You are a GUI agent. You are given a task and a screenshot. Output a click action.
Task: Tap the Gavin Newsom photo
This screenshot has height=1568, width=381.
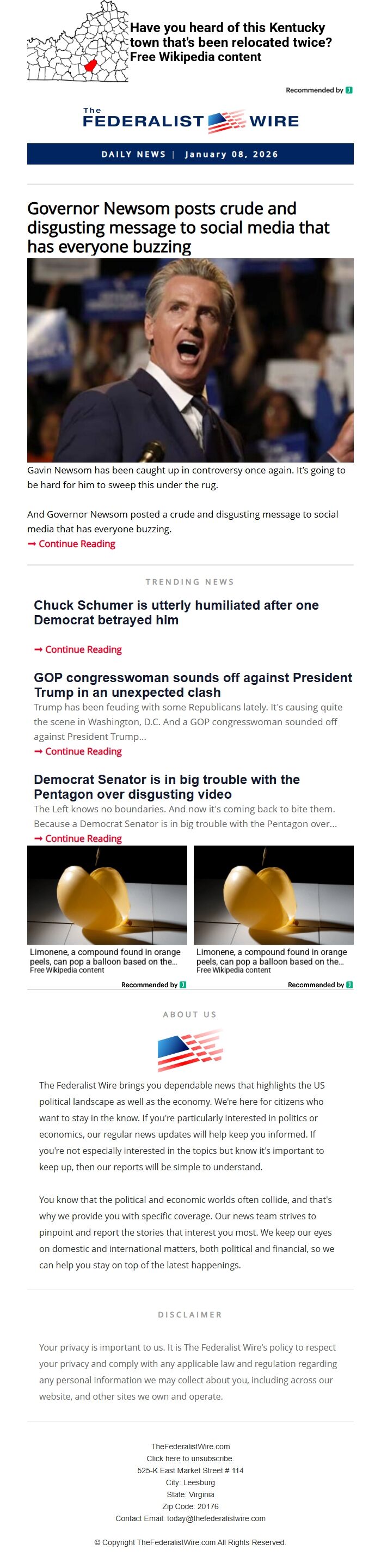click(190, 360)
